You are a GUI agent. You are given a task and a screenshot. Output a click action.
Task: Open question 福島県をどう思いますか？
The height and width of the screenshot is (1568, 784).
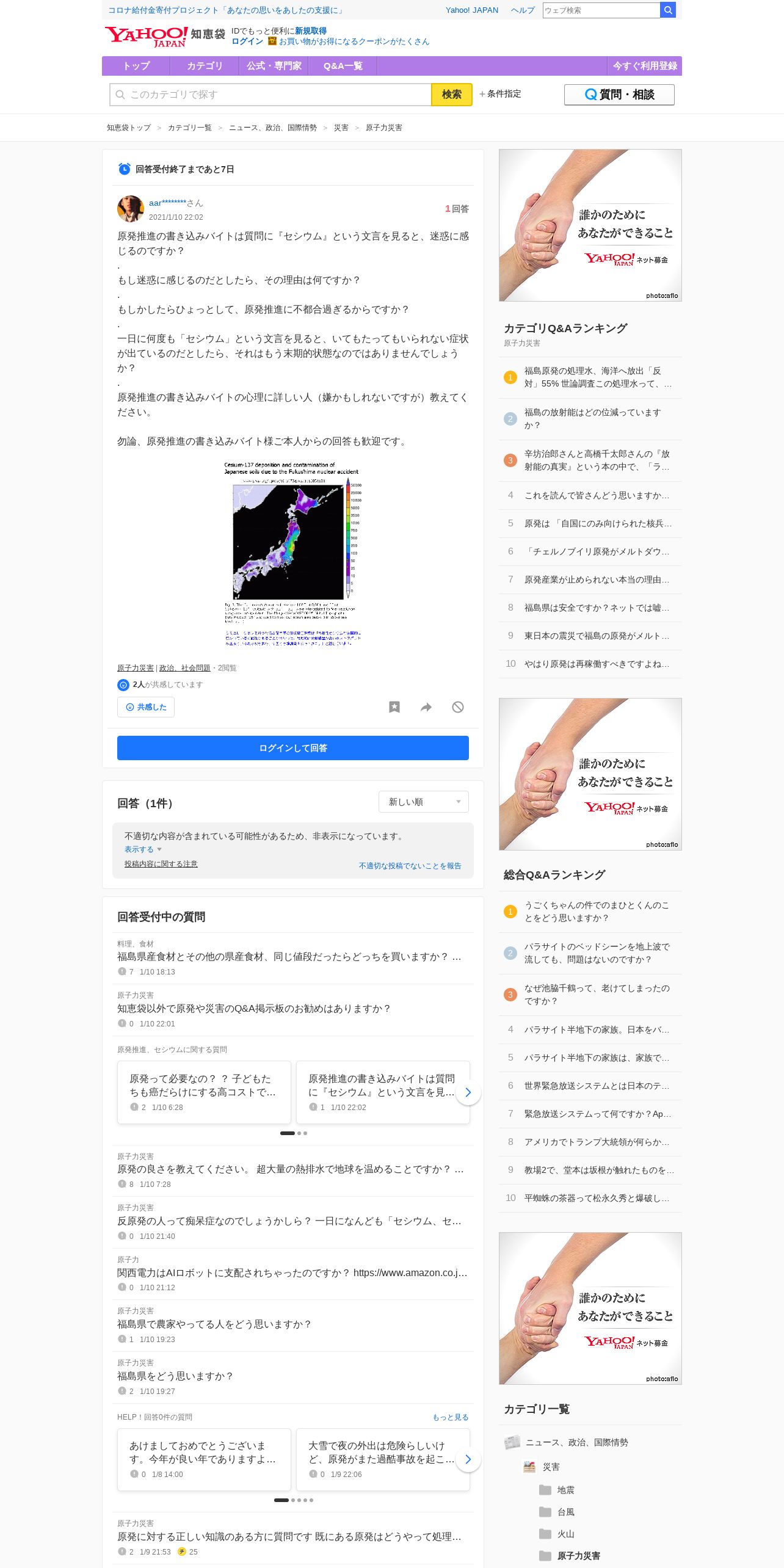pyautogui.click(x=175, y=1376)
